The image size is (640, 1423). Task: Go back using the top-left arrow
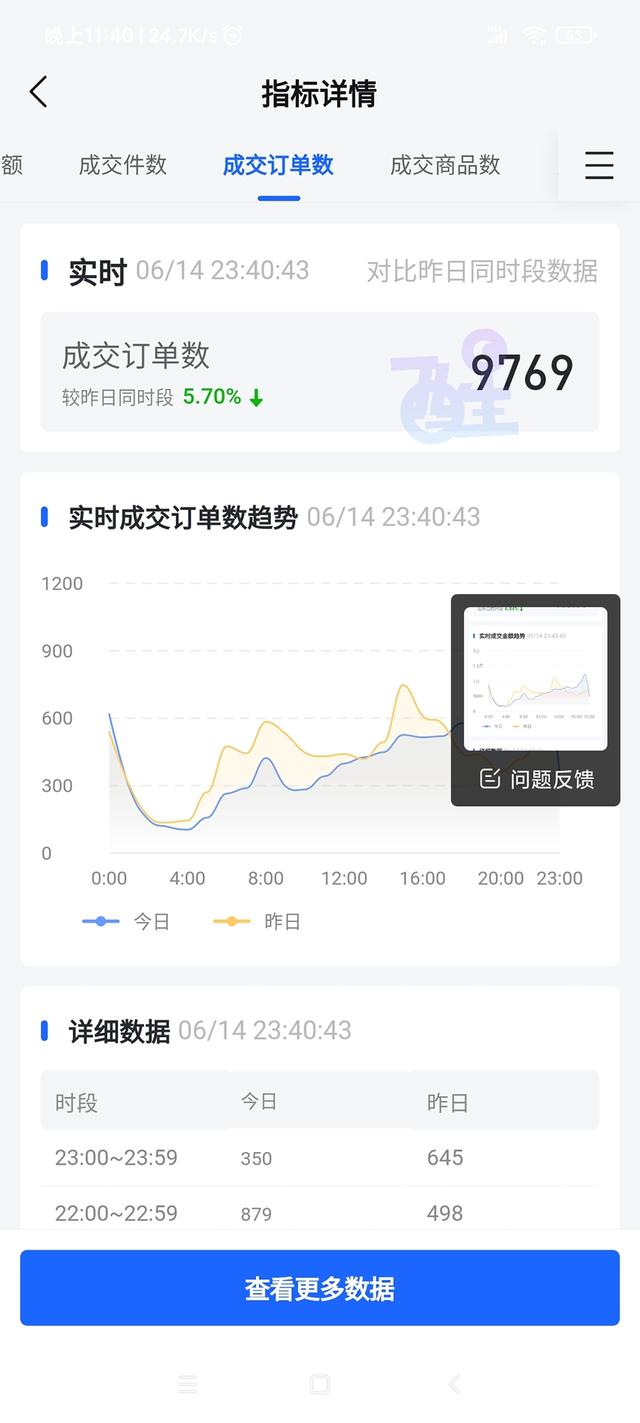[38, 92]
